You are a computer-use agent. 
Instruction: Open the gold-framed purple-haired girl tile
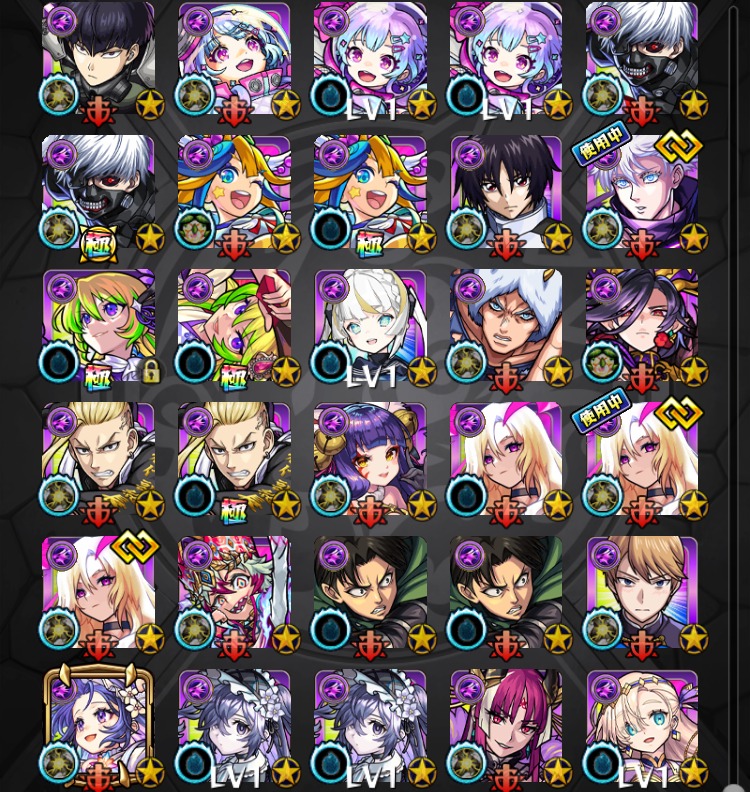(98, 728)
